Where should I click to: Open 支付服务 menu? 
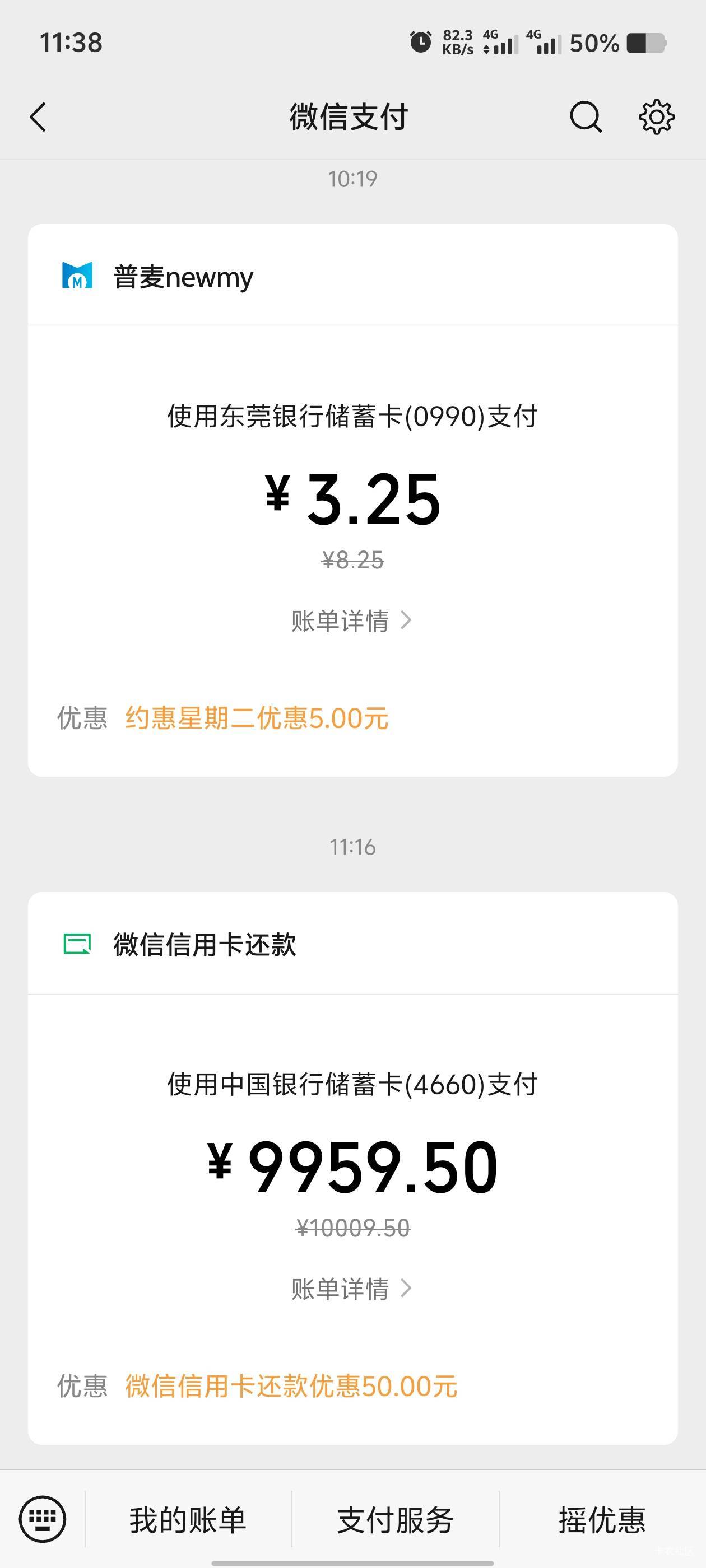[396, 1520]
